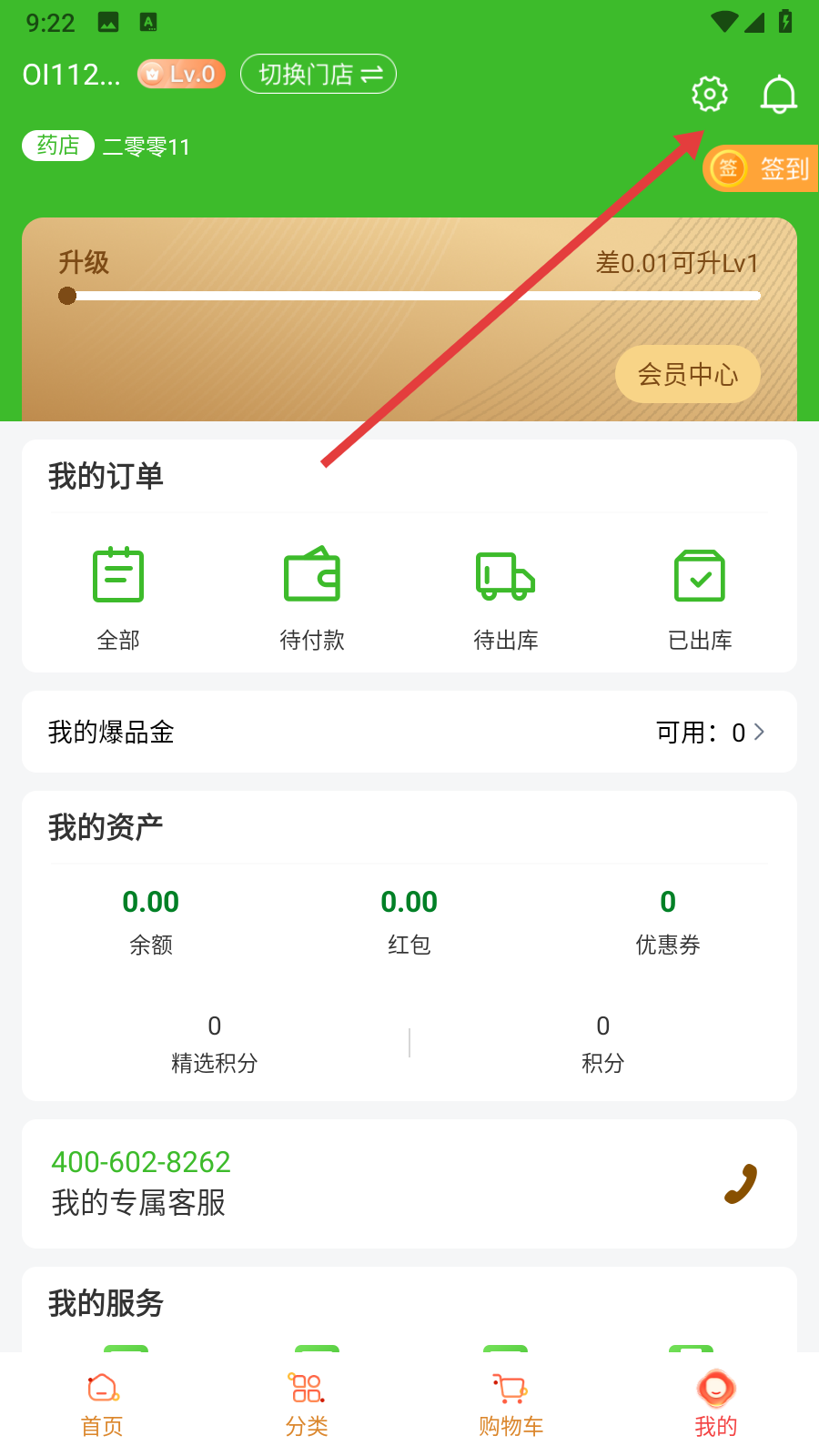
Task: View 红包 red packets
Action: click(x=409, y=920)
